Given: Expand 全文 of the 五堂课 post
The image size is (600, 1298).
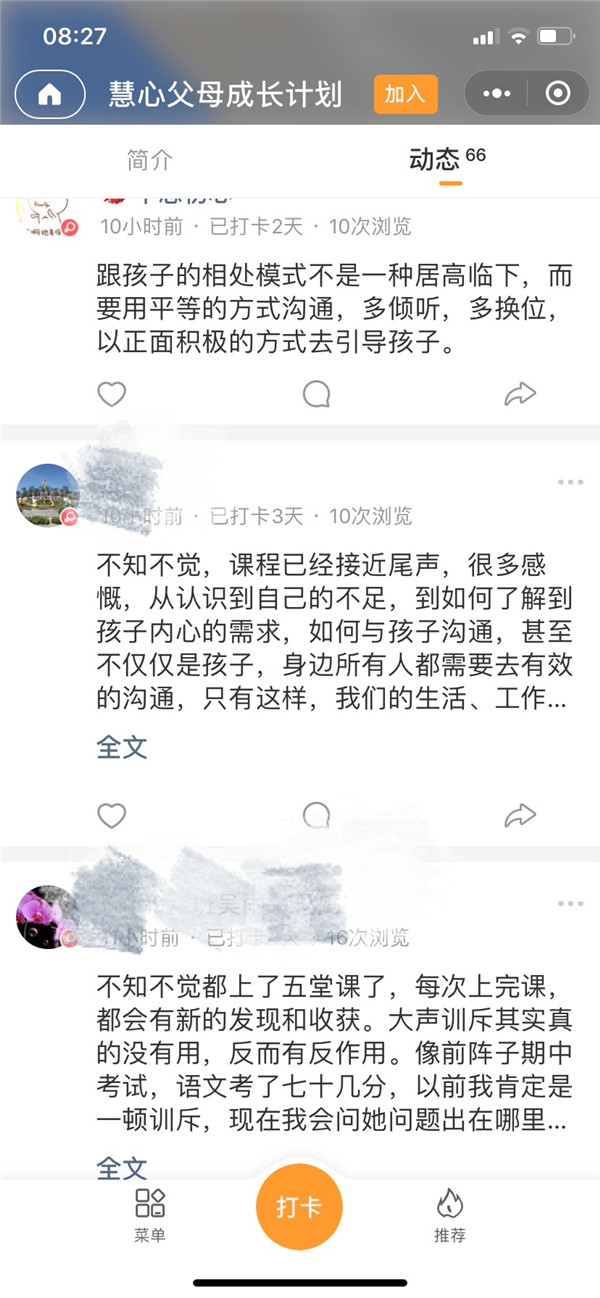Looking at the screenshot, I should [x=122, y=1167].
